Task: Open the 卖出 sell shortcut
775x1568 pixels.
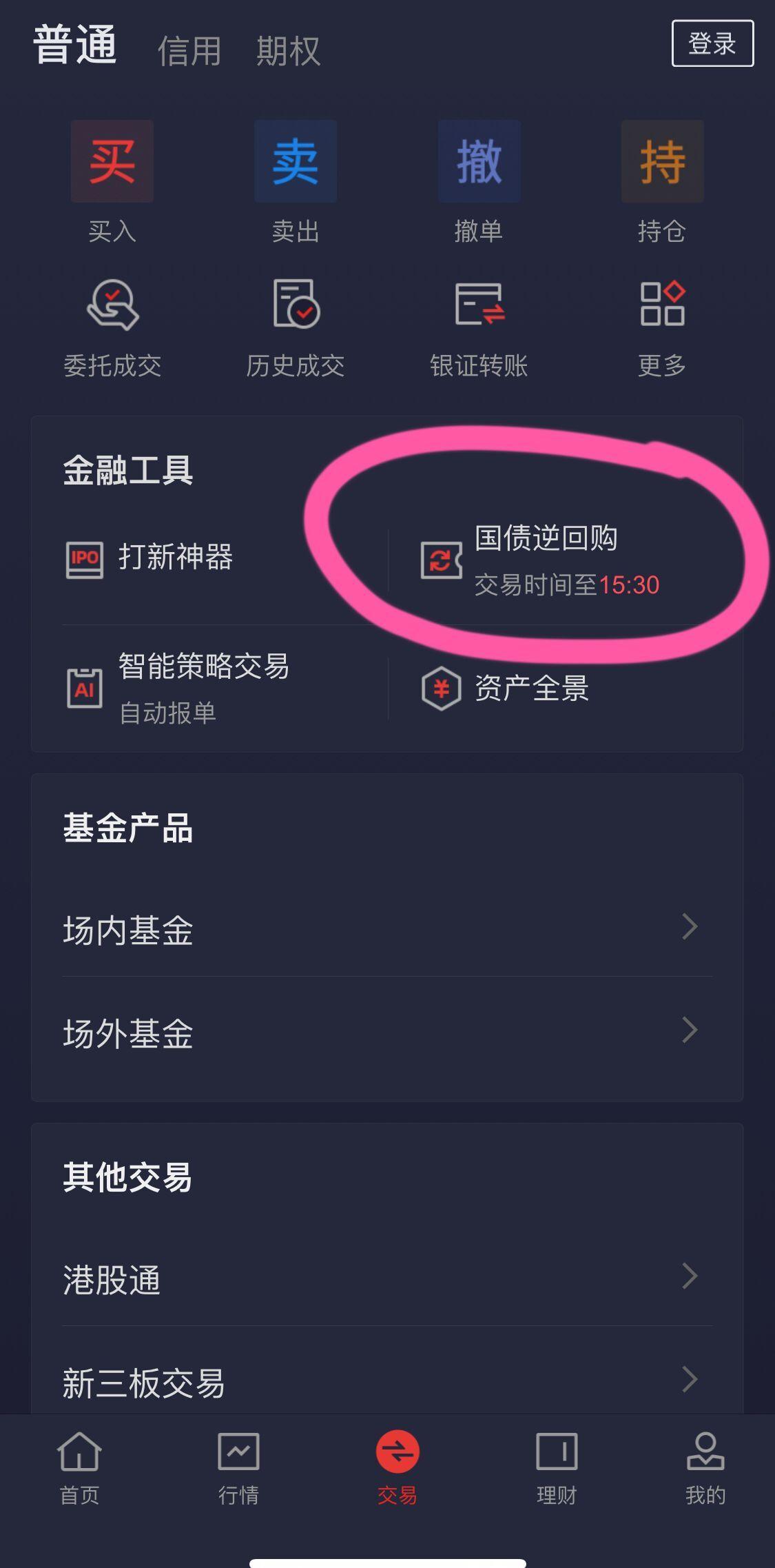Action: [x=295, y=181]
